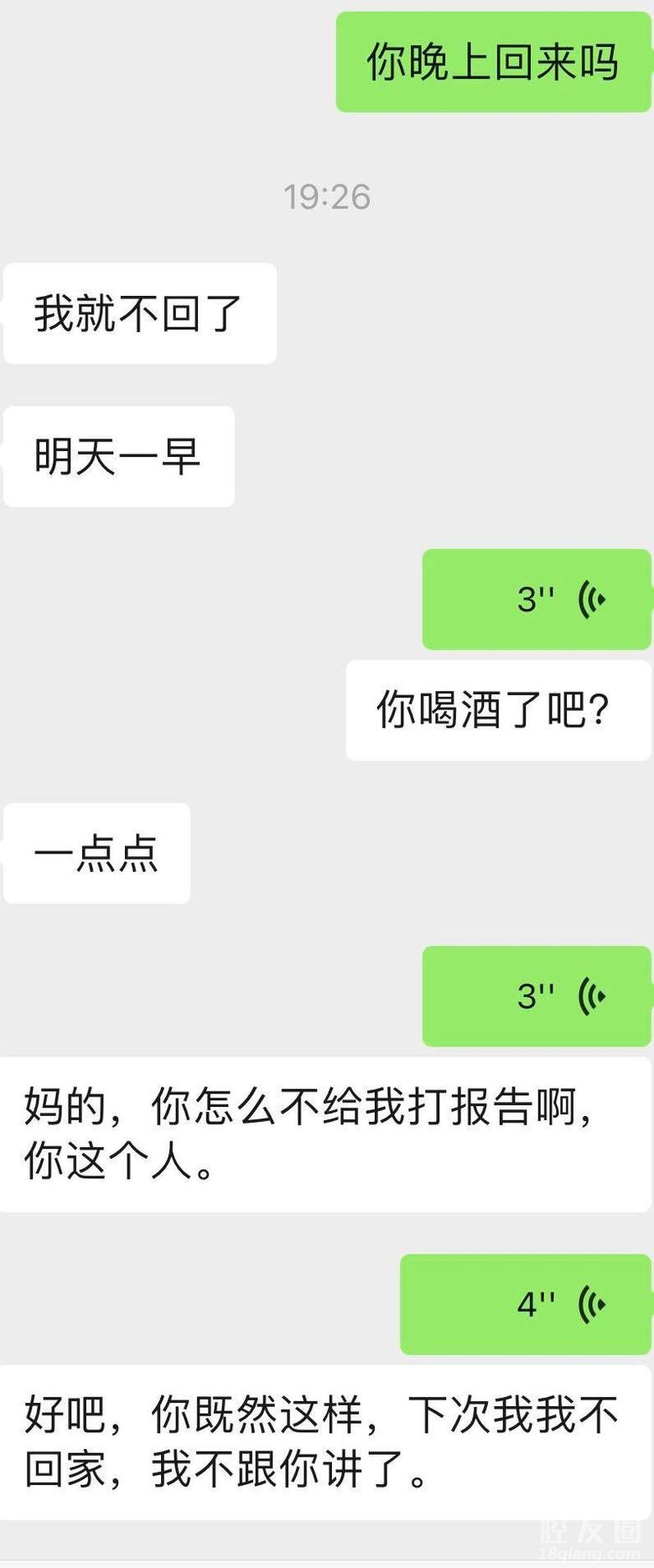Play the voice message above 你喝酒了吧?
The height and width of the screenshot is (1568, 654).
537,599
